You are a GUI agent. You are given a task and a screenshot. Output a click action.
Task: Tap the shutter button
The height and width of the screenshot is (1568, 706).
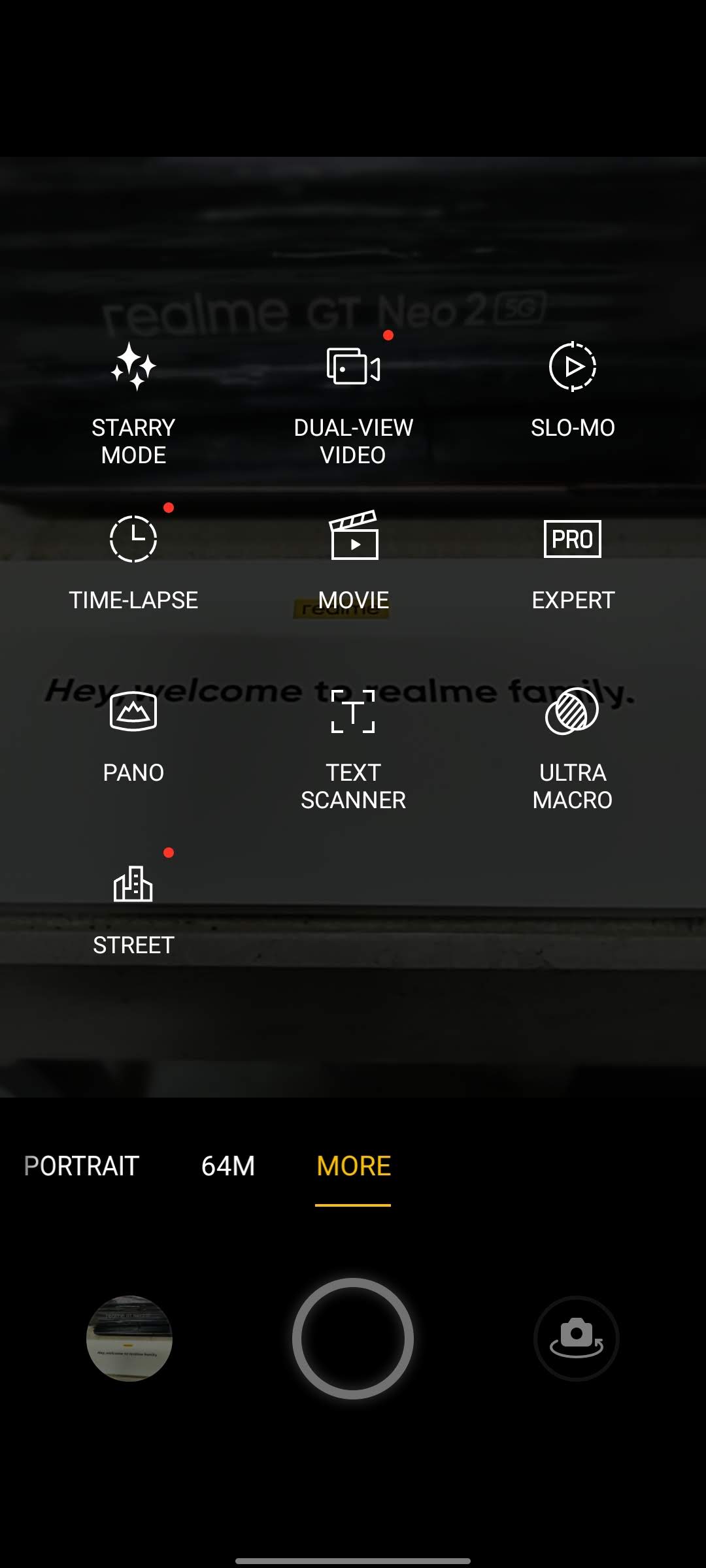tap(353, 1338)
